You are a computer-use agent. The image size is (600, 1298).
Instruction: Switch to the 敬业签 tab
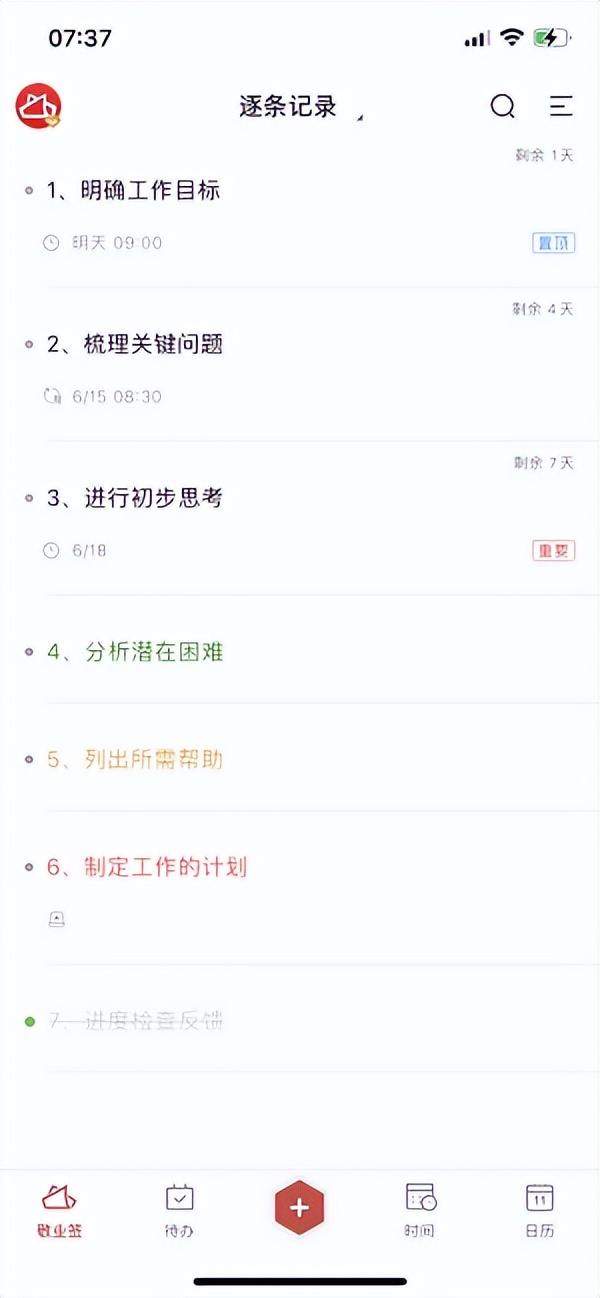click(60, 1210)
